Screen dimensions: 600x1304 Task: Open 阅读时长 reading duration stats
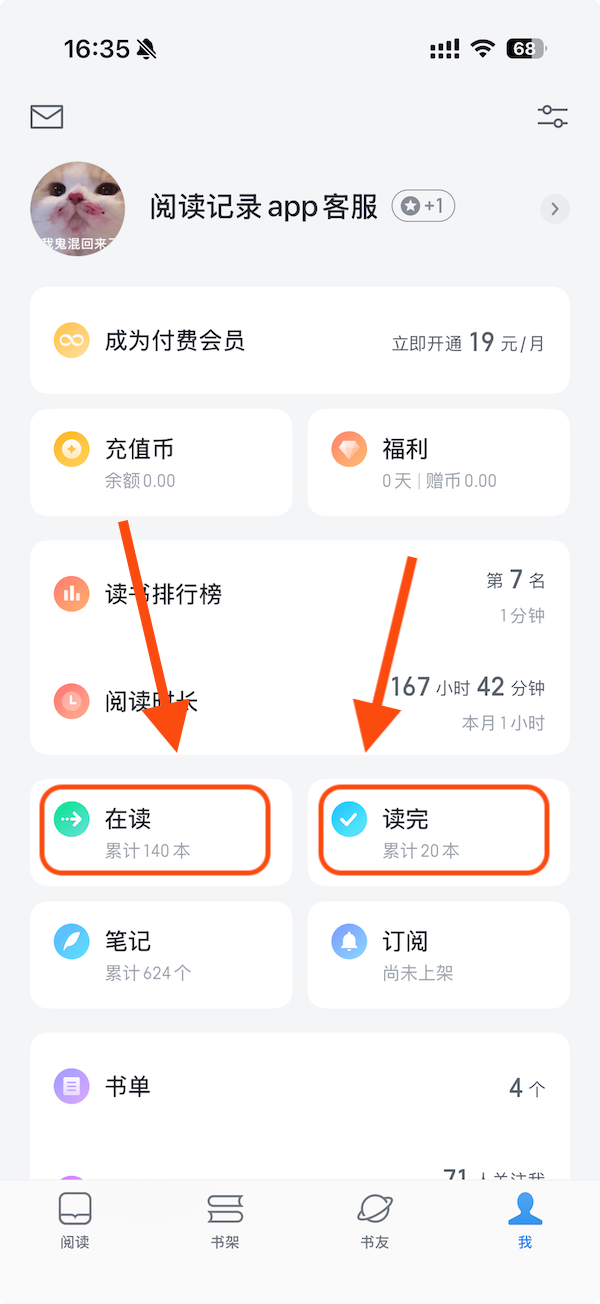point(300,701)
